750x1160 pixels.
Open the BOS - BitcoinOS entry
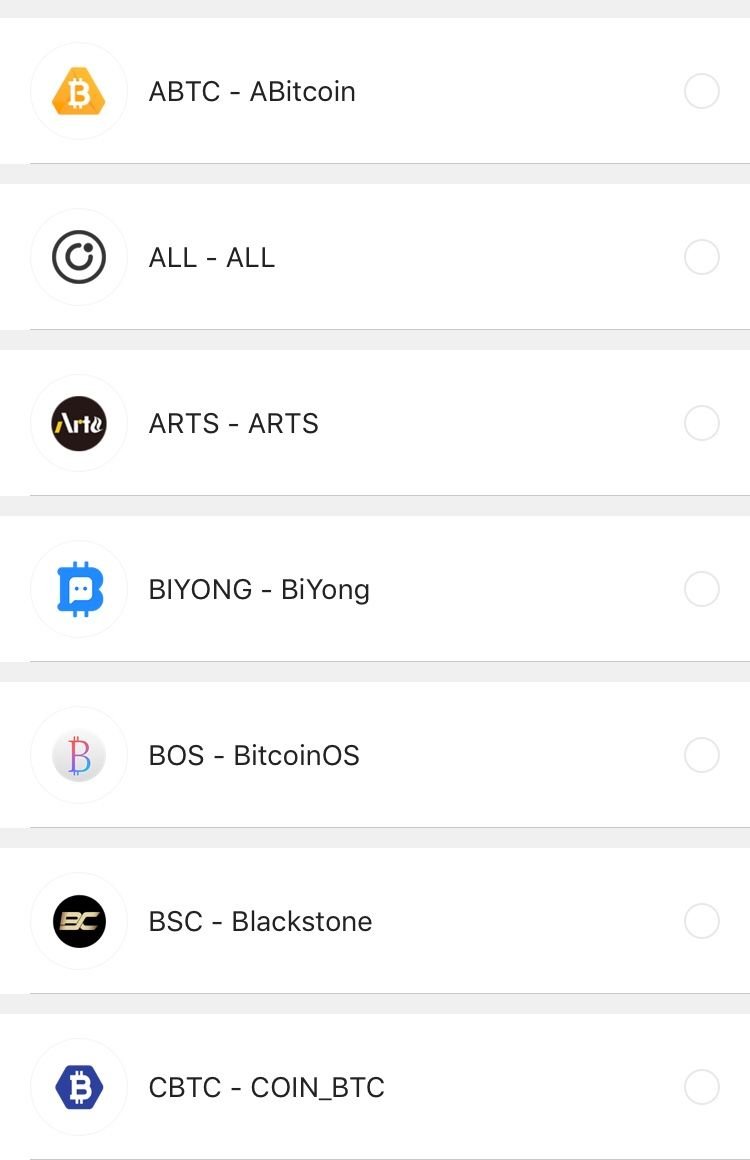point(375,755)
